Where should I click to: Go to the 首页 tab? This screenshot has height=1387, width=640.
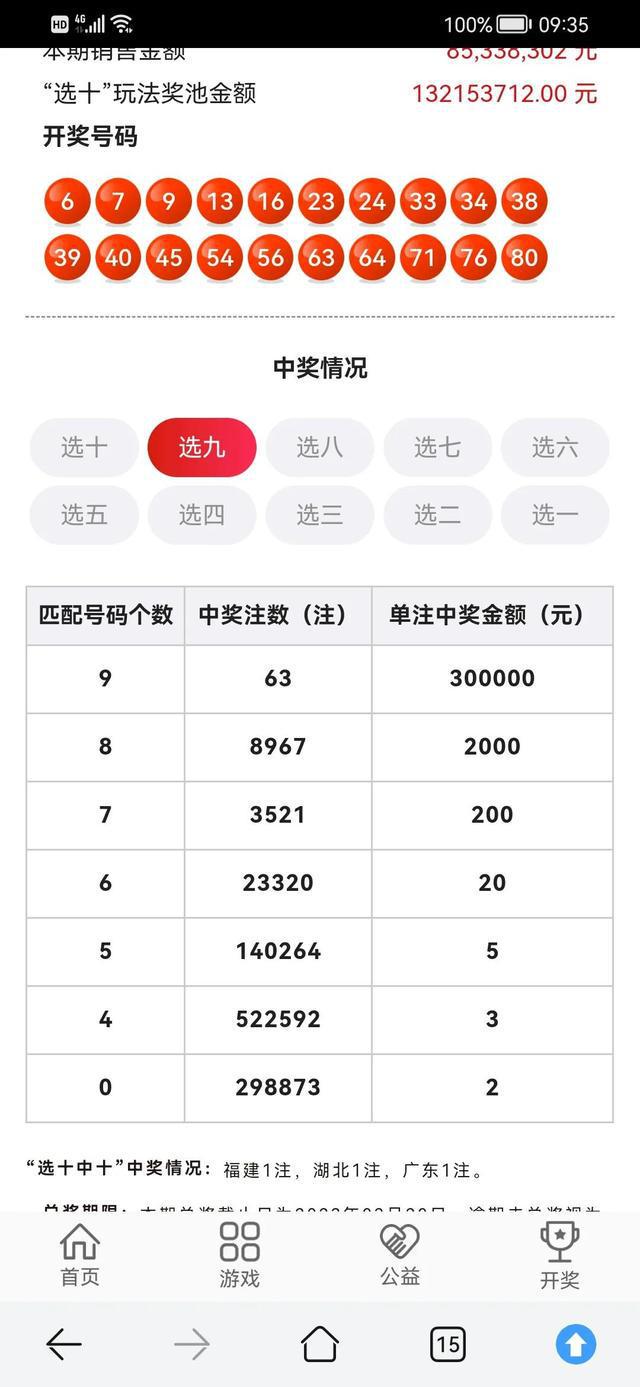click(x=80, y=1255)
